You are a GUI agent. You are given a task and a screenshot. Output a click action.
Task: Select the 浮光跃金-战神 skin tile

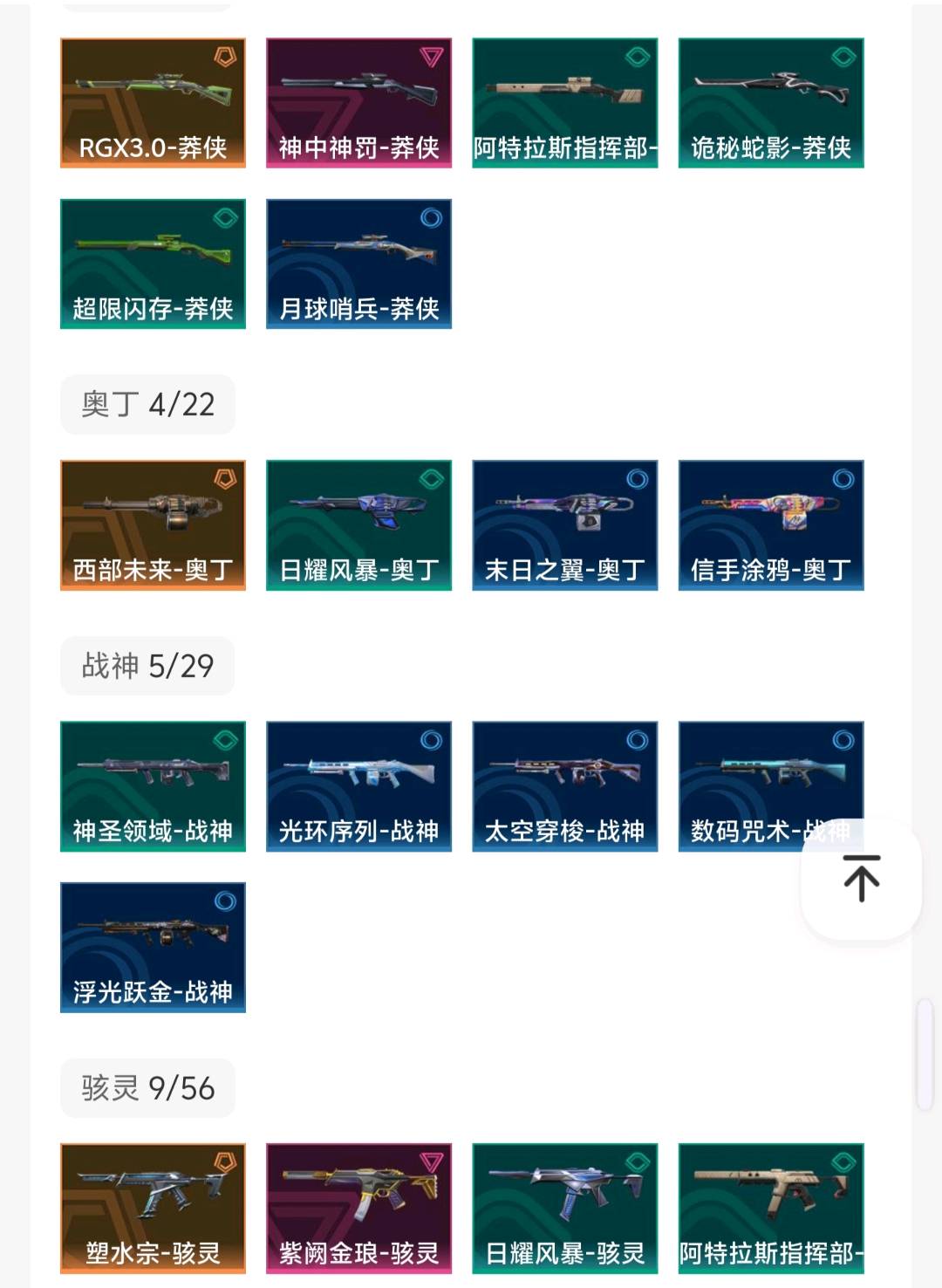153,947
